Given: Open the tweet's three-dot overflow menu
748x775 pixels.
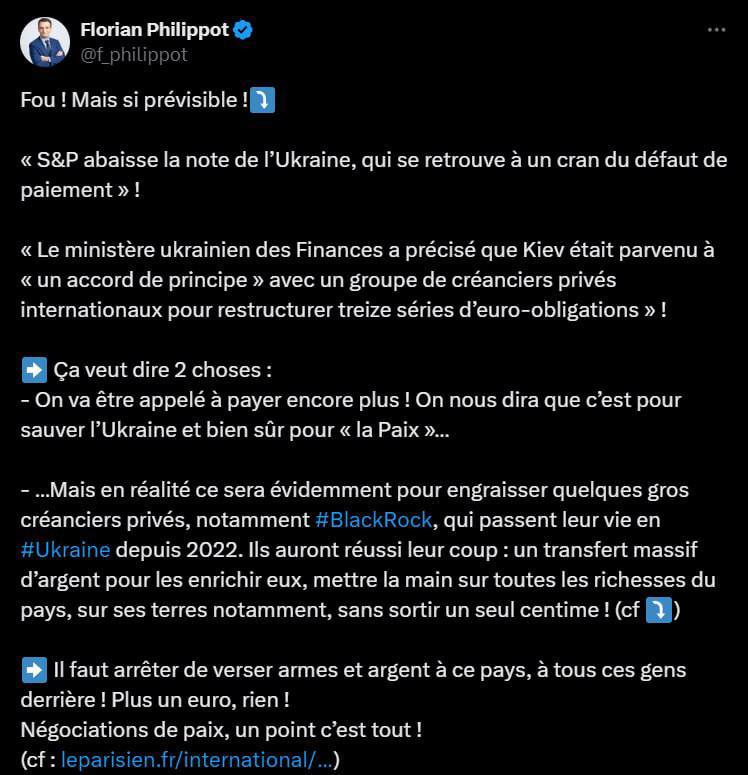Looking at the screenshot, I should tap(716, 30).
